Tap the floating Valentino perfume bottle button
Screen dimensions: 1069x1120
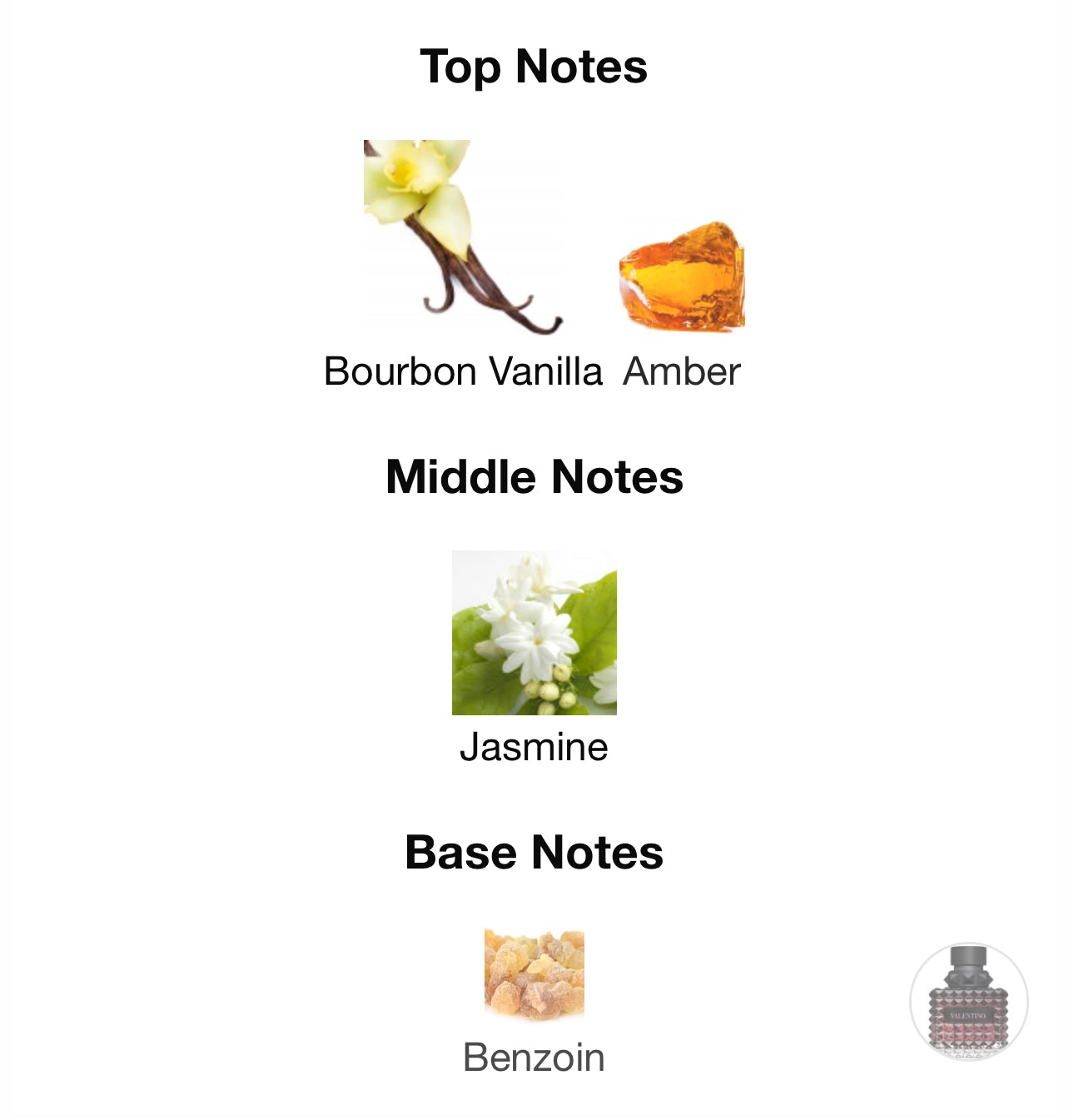coord(968,1002)
